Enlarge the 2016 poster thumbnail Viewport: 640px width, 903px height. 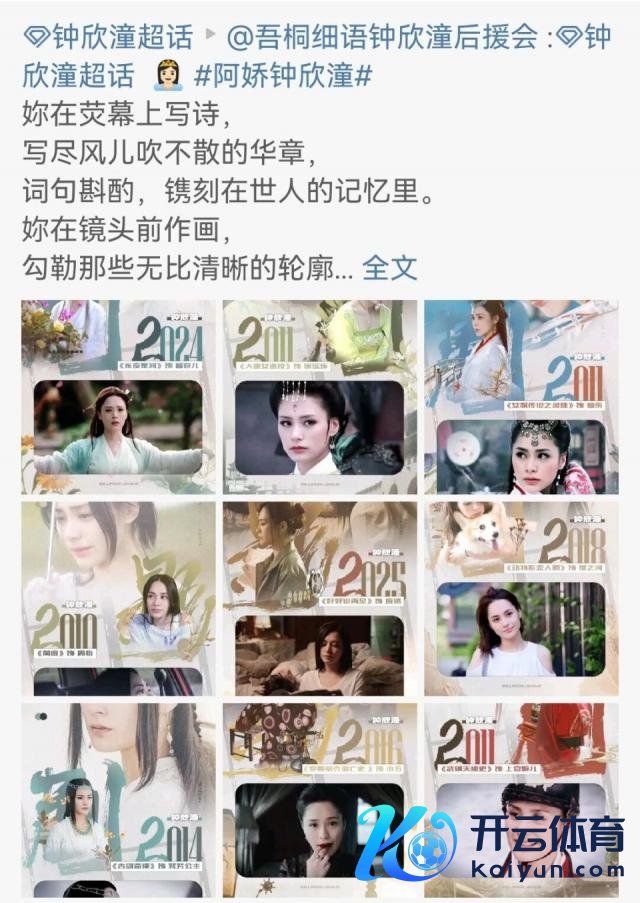pos(319,799)
